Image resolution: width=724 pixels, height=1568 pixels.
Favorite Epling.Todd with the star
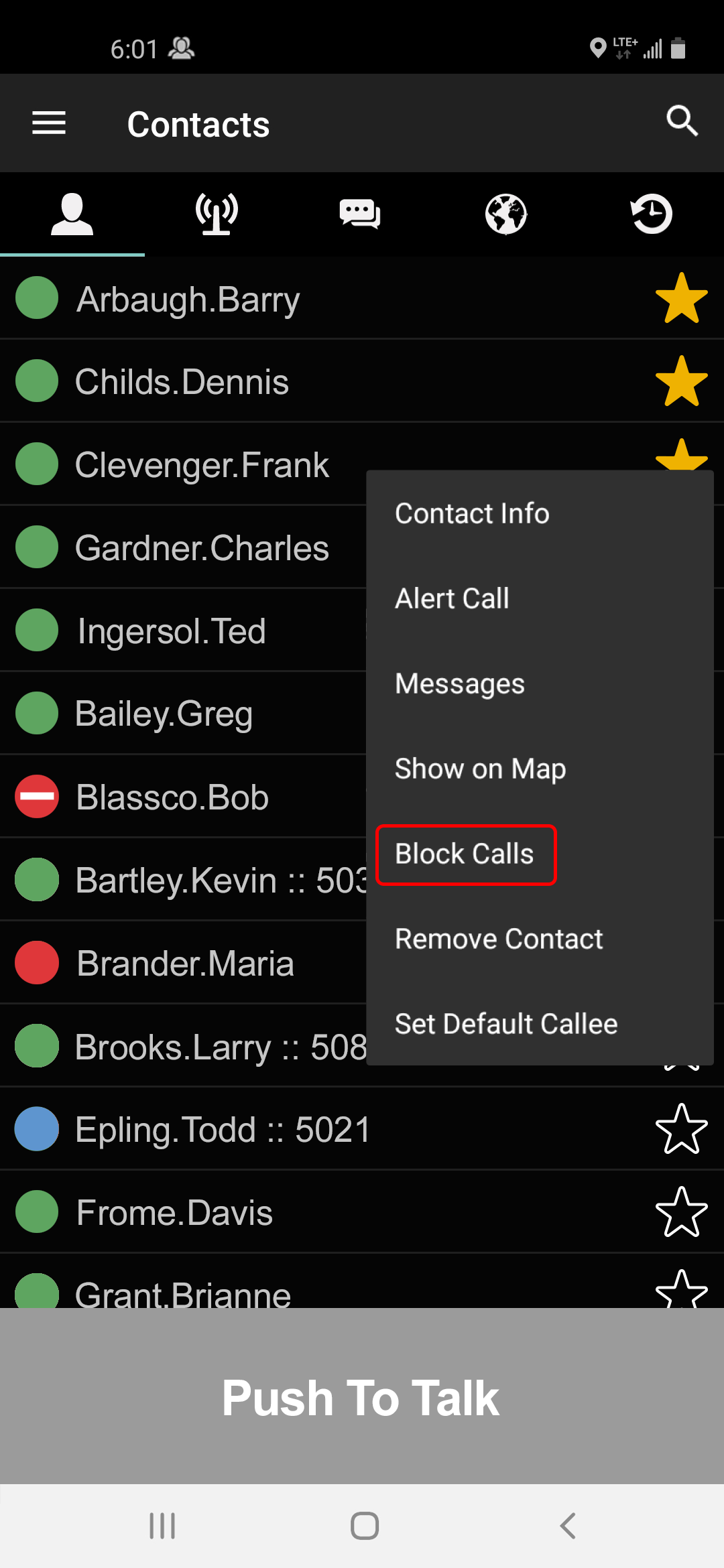pyautogui.click(x=681, y=1129)
